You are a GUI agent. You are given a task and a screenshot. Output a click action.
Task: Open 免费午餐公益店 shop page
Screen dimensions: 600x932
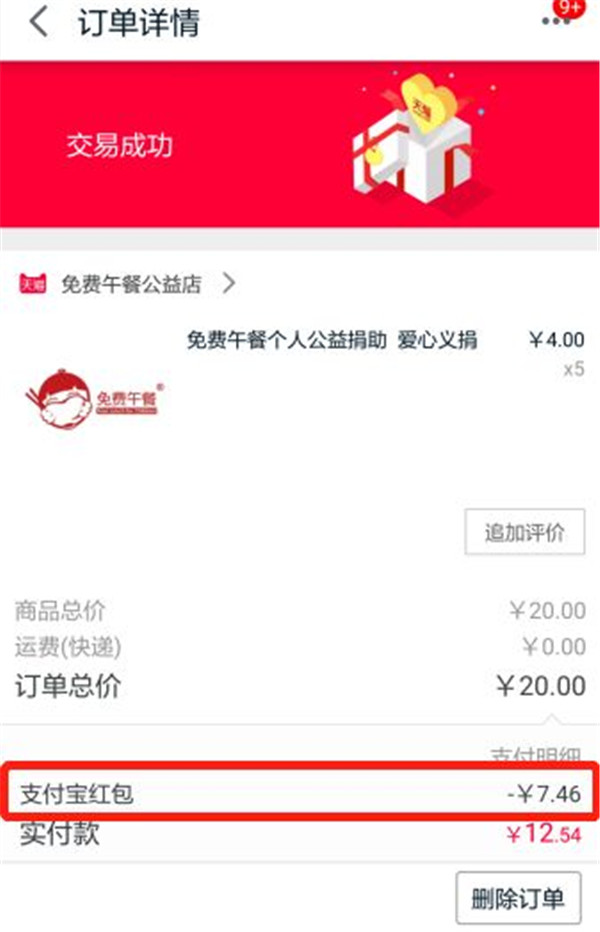point(131,285)
